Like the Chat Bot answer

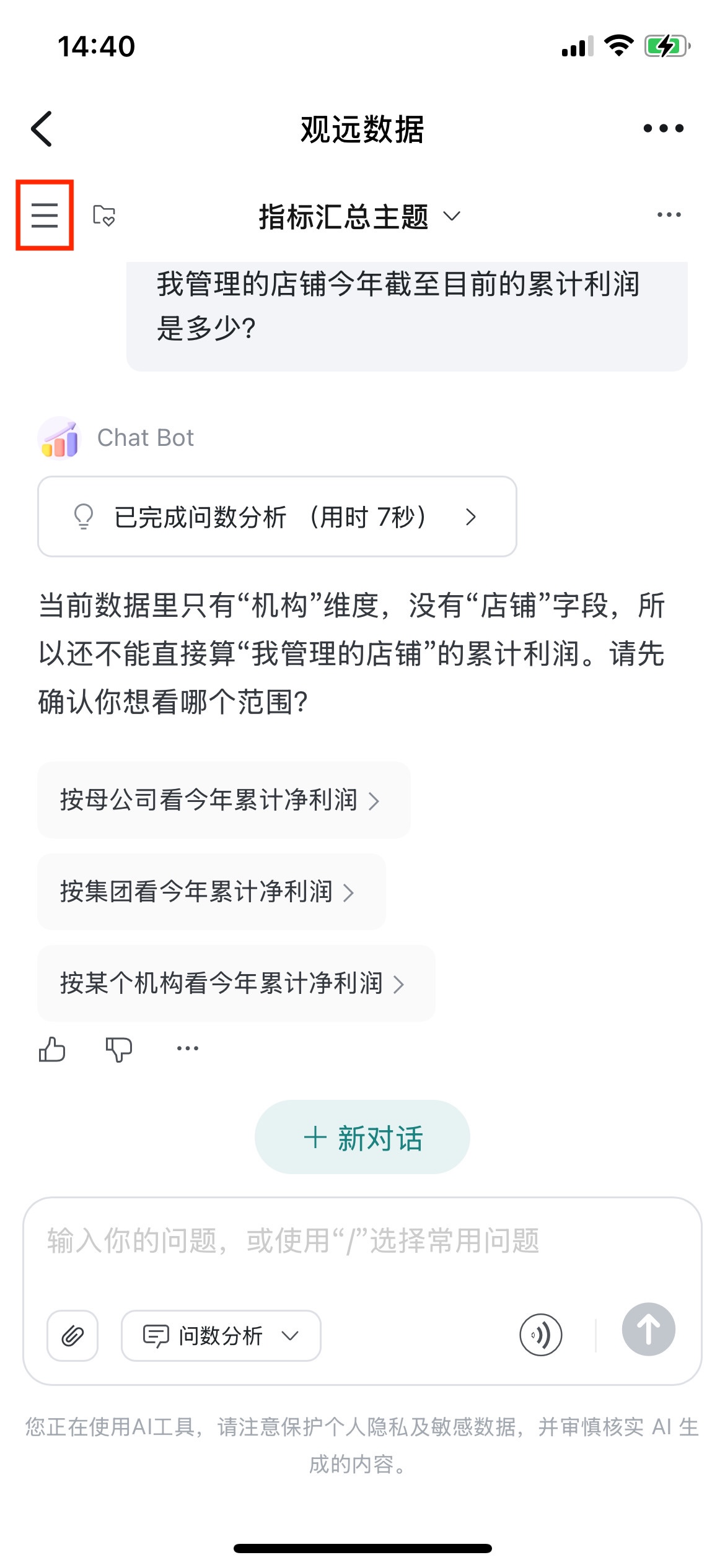[x=52, y=1049]
